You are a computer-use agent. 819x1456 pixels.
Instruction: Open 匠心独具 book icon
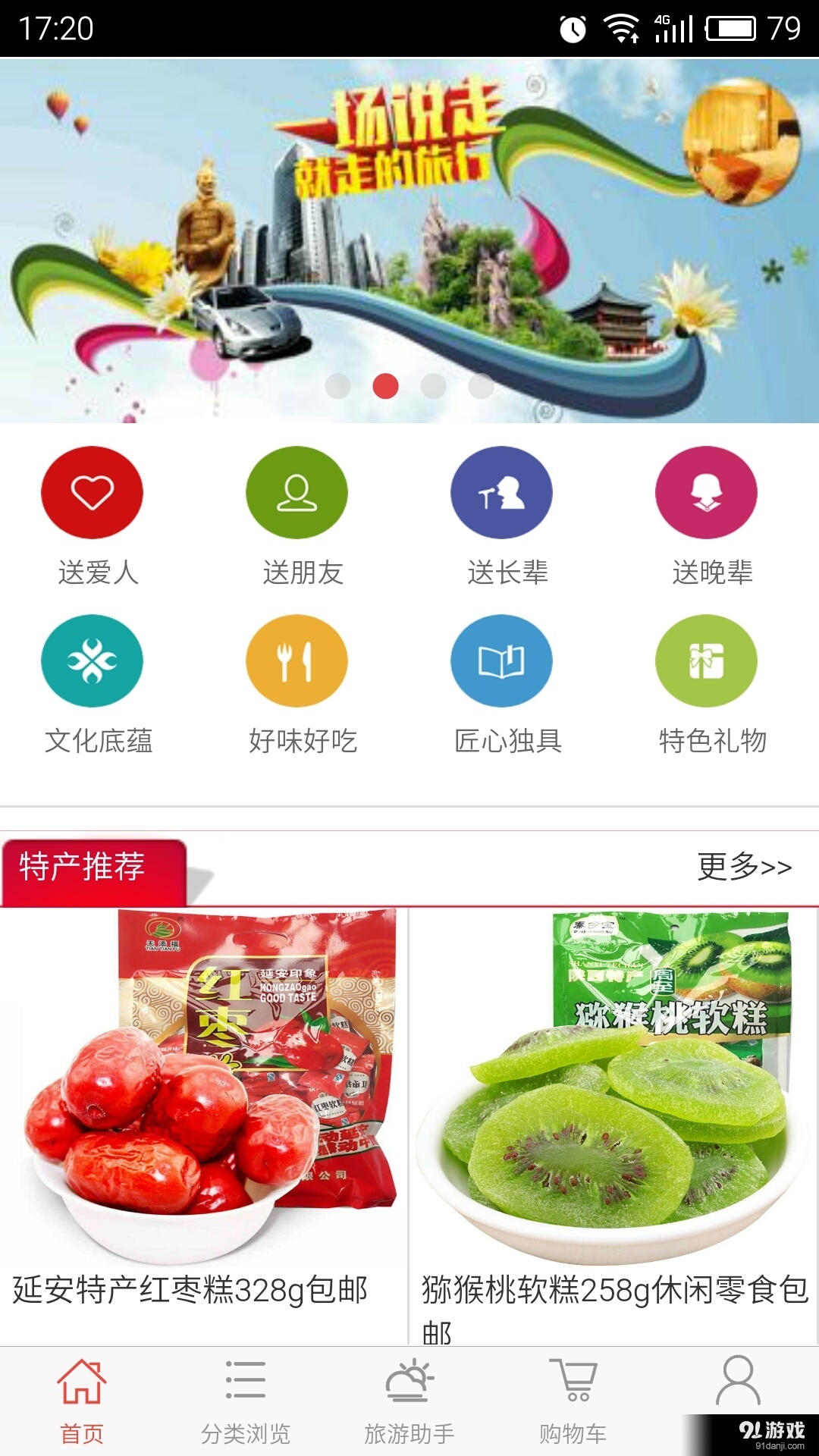tap(502, 661)
